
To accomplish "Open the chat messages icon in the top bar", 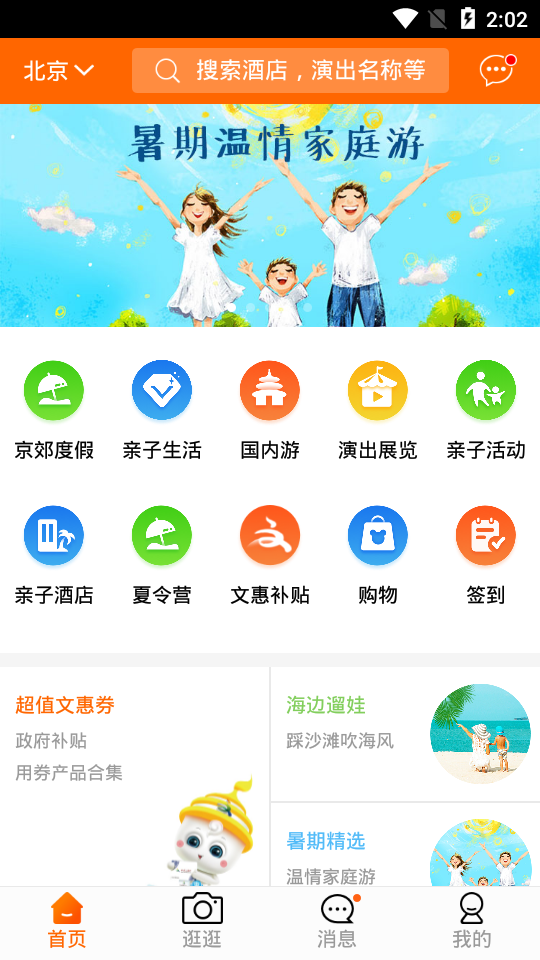I will click(497, 70).
